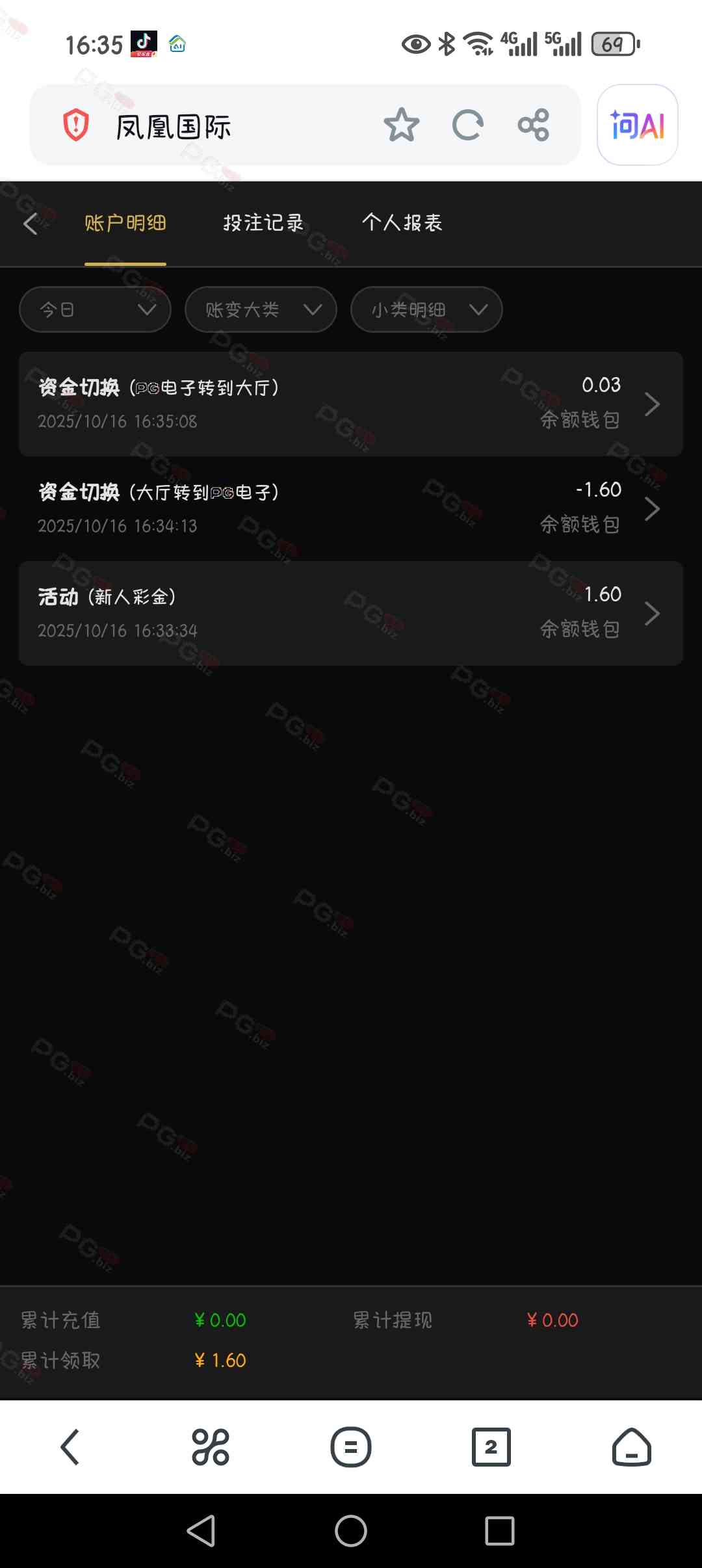Open the 小类明细 filter dropdown

coord(426,309)
